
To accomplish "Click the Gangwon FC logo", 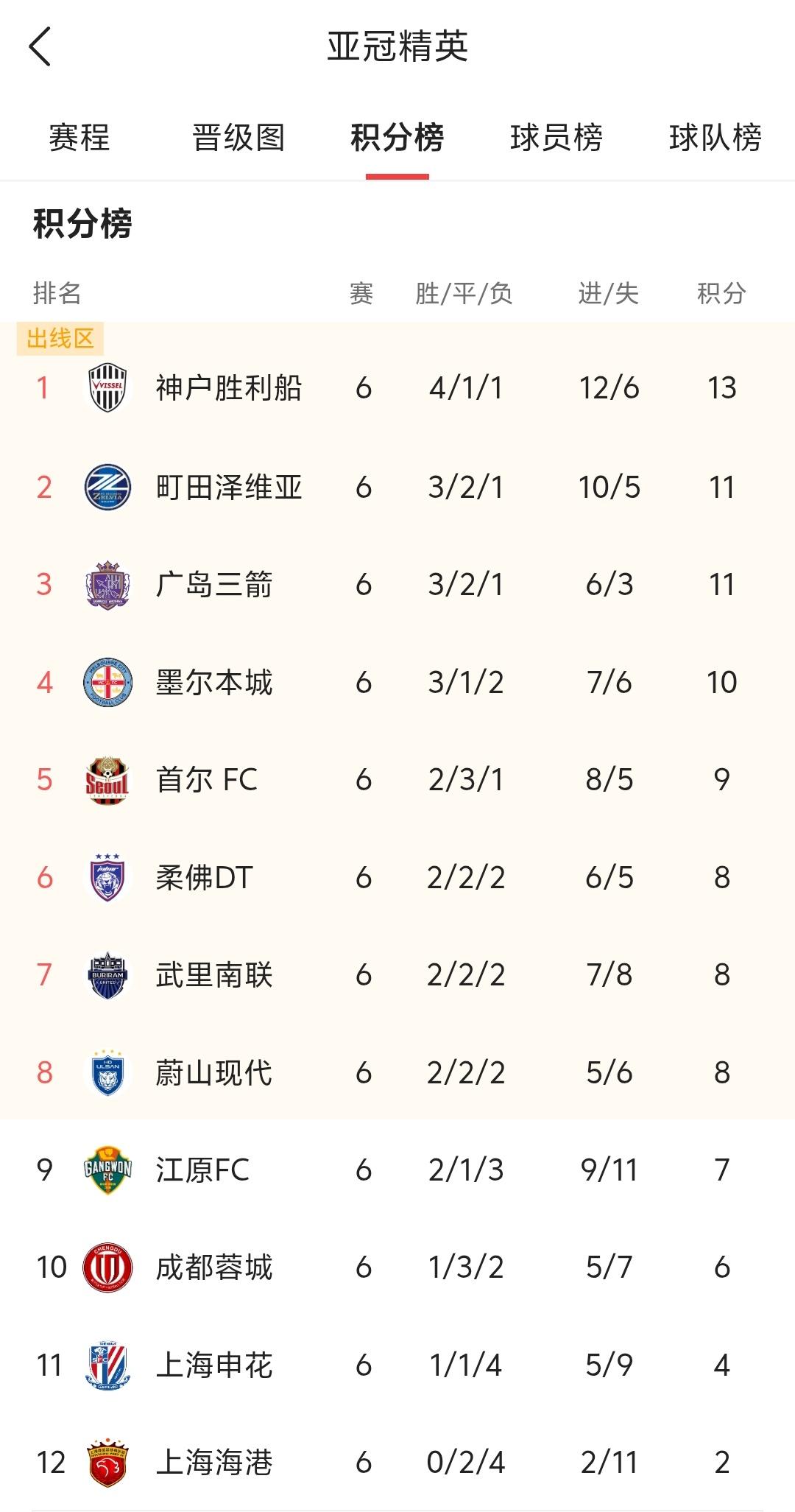I will coord(105,1171).
